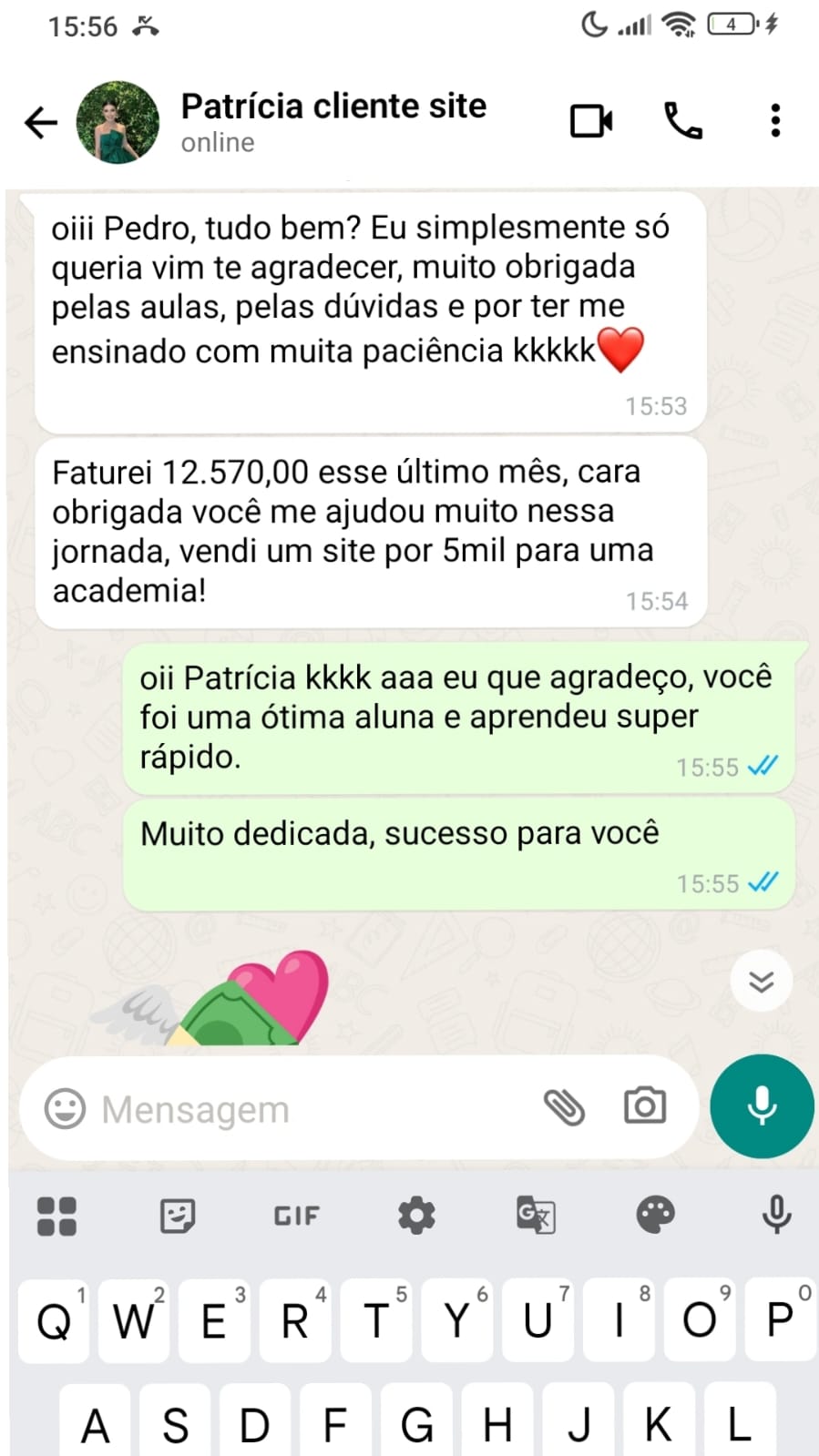This screenshot has height=1456, width=819.
Task: Start a video call with Patrícia
Action: click(x=591, y=121)
